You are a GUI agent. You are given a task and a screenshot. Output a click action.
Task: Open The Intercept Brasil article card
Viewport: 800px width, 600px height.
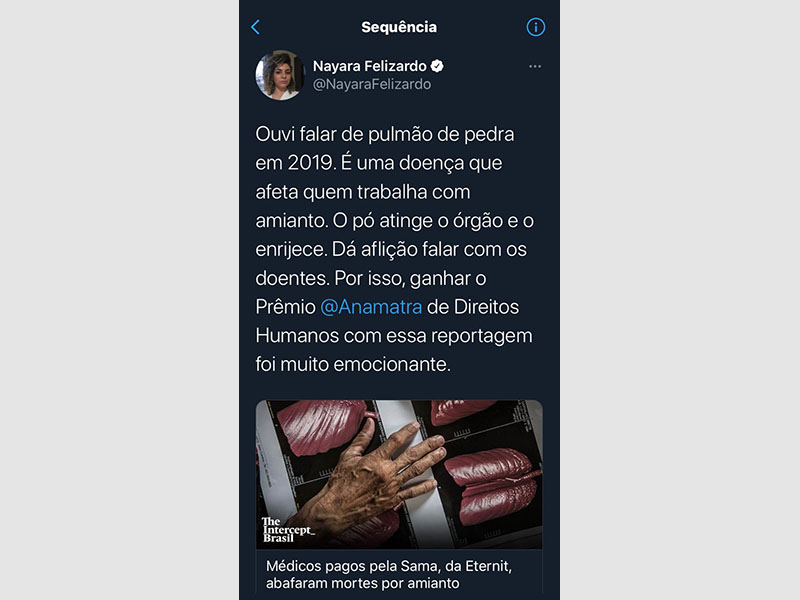click(399, 495)
